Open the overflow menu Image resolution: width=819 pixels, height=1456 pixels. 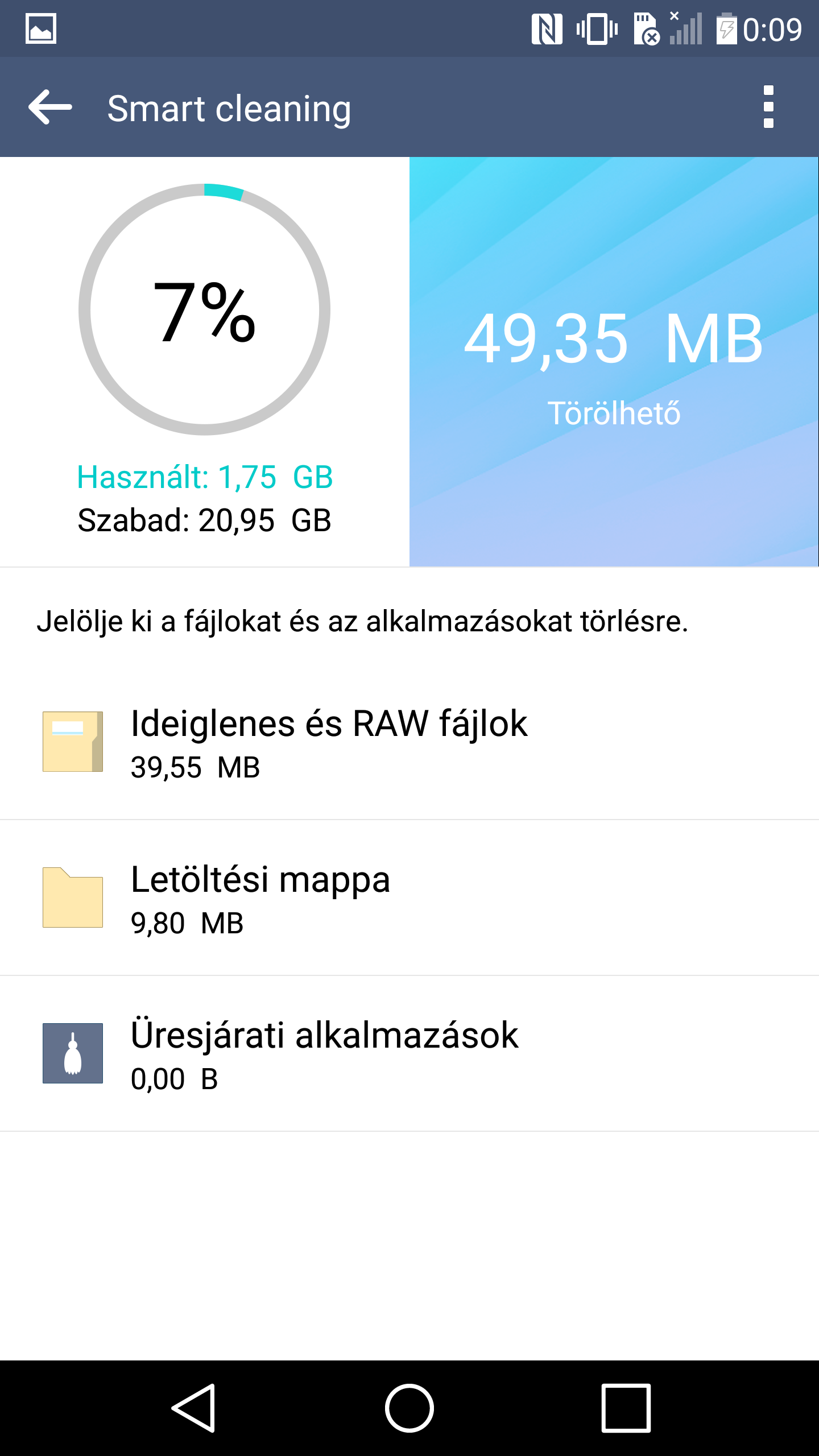[768, 107]
